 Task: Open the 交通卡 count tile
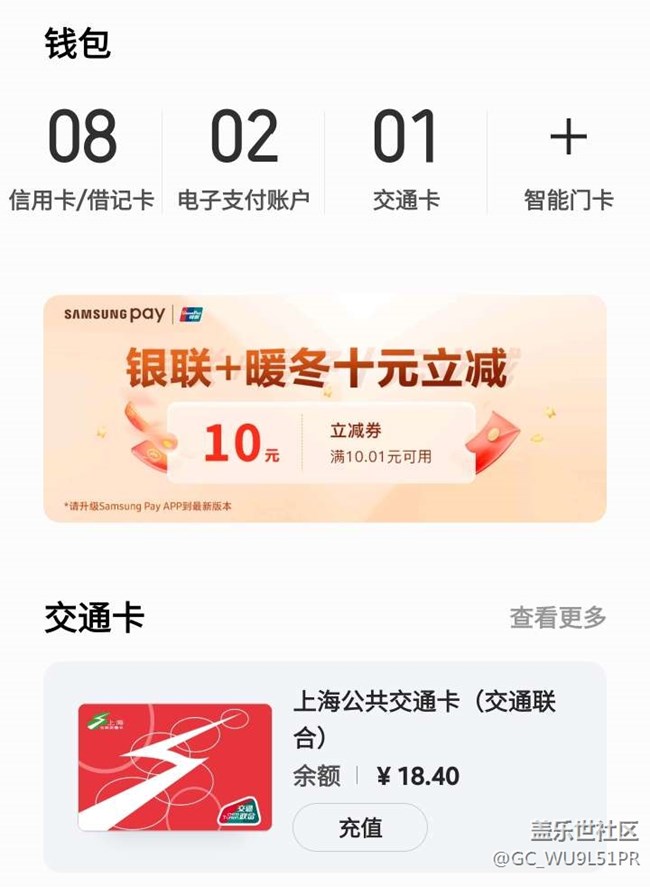pyautogui.click(x=405, y=160)
